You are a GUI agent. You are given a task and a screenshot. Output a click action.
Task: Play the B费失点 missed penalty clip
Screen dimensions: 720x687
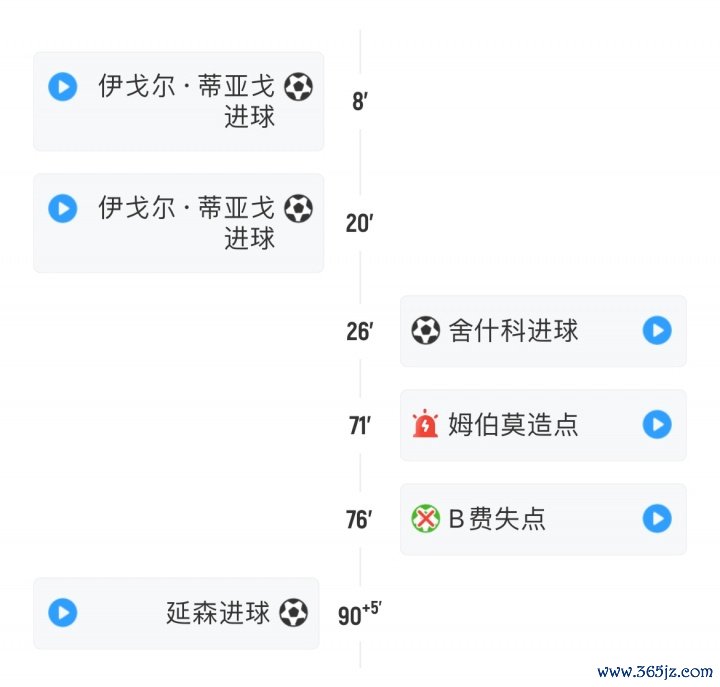656,519
